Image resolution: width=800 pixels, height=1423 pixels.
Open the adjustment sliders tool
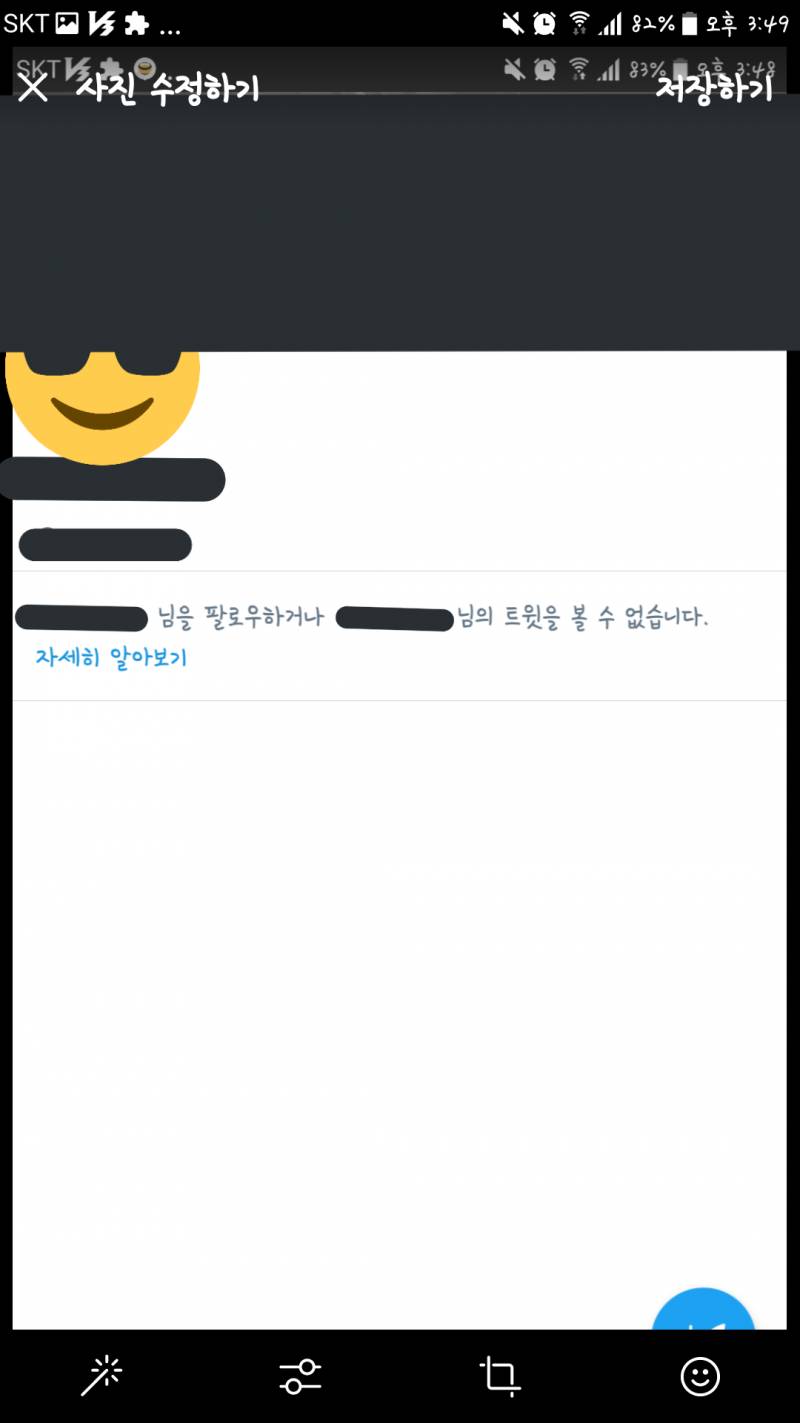click(300, 1375)
